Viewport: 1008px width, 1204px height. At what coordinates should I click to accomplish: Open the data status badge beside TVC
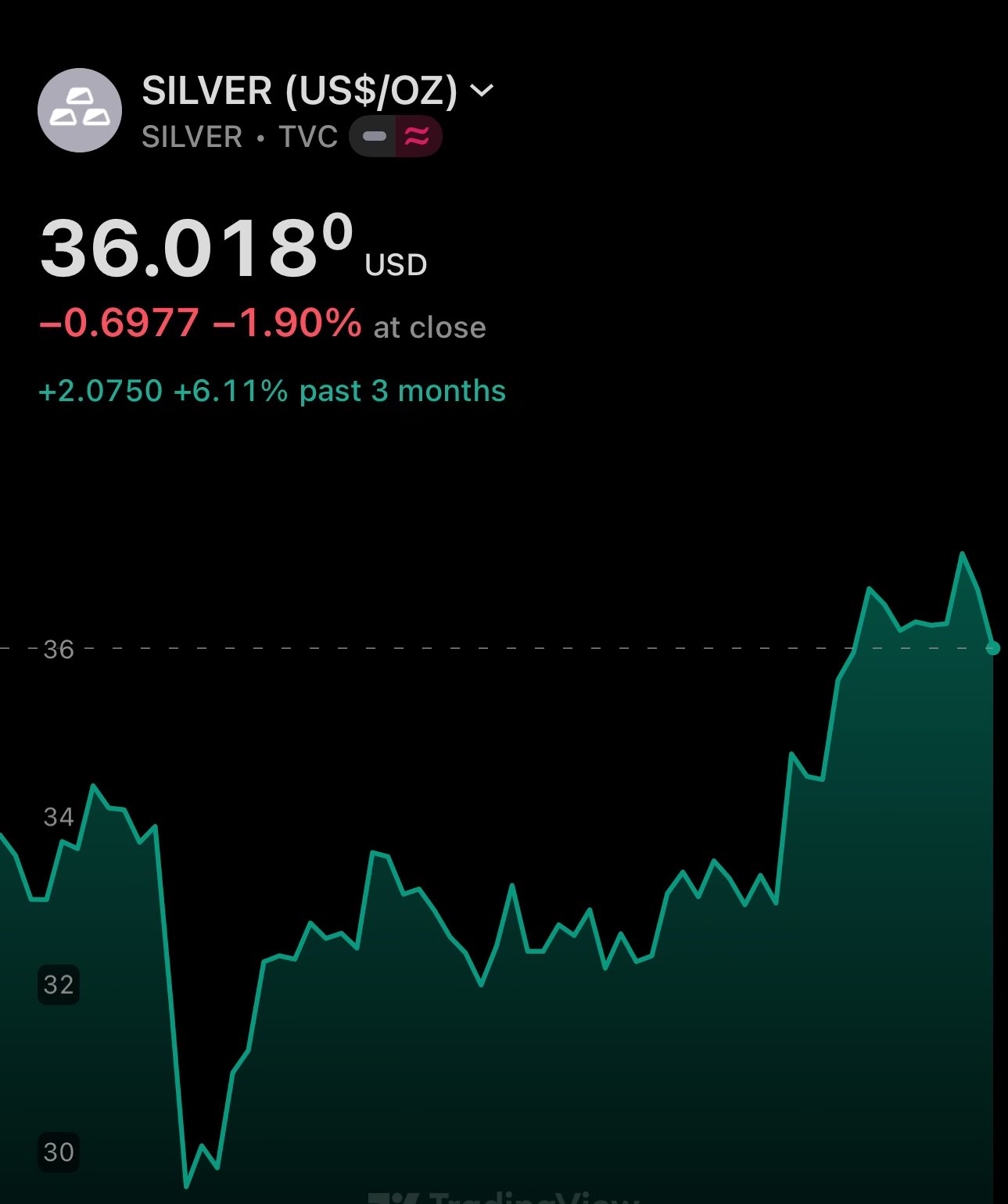[396, 137]
